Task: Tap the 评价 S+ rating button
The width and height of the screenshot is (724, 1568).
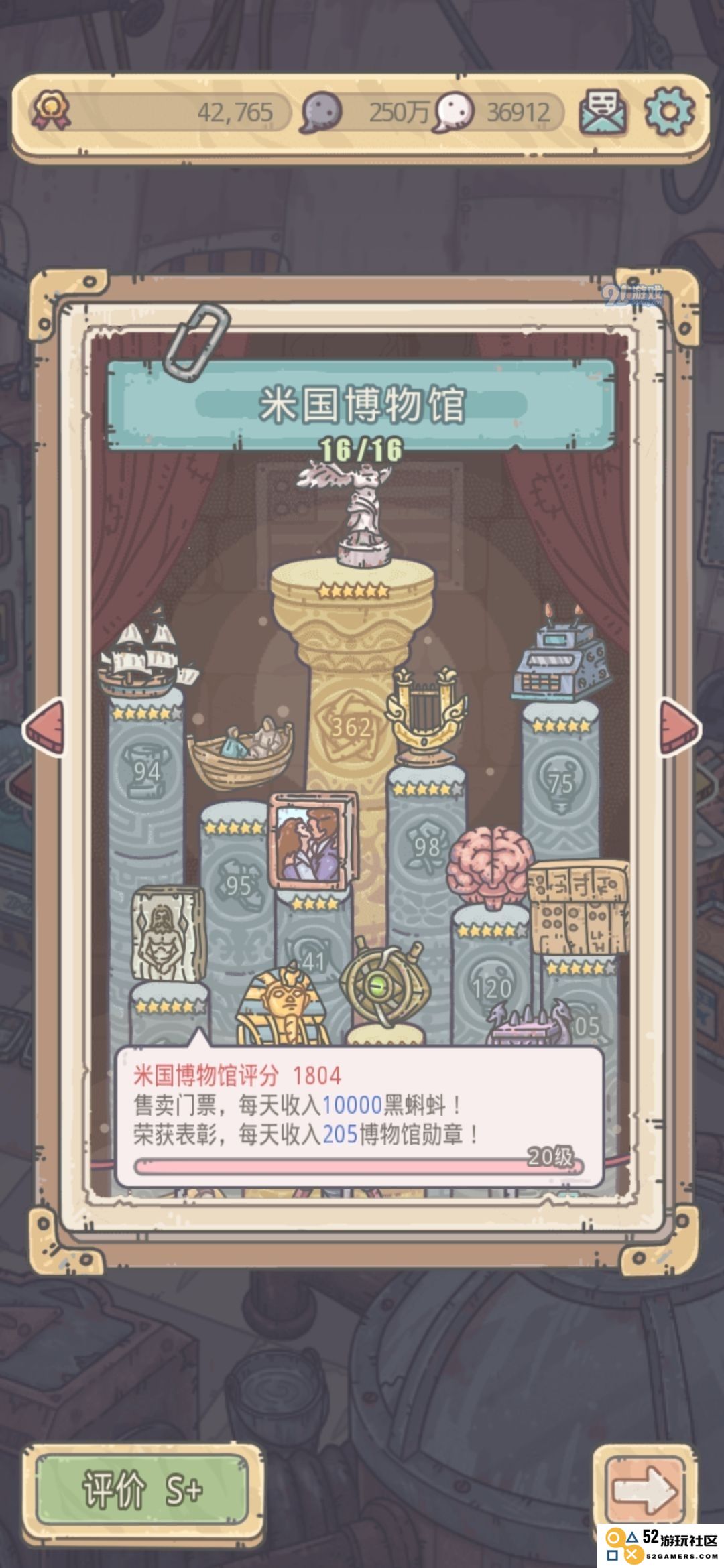Action: pos(142,1490)
